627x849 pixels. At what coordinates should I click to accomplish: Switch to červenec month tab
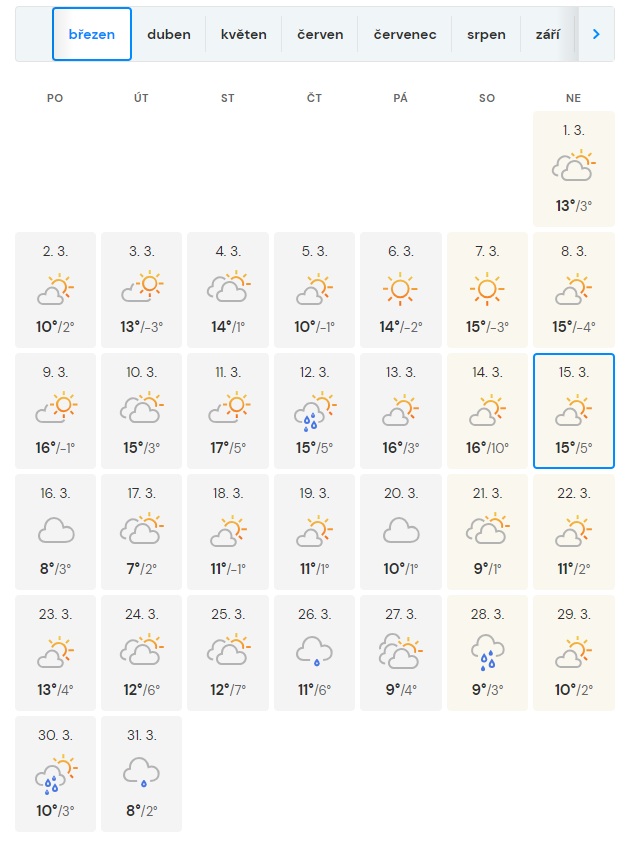click(x=405, y=34)
